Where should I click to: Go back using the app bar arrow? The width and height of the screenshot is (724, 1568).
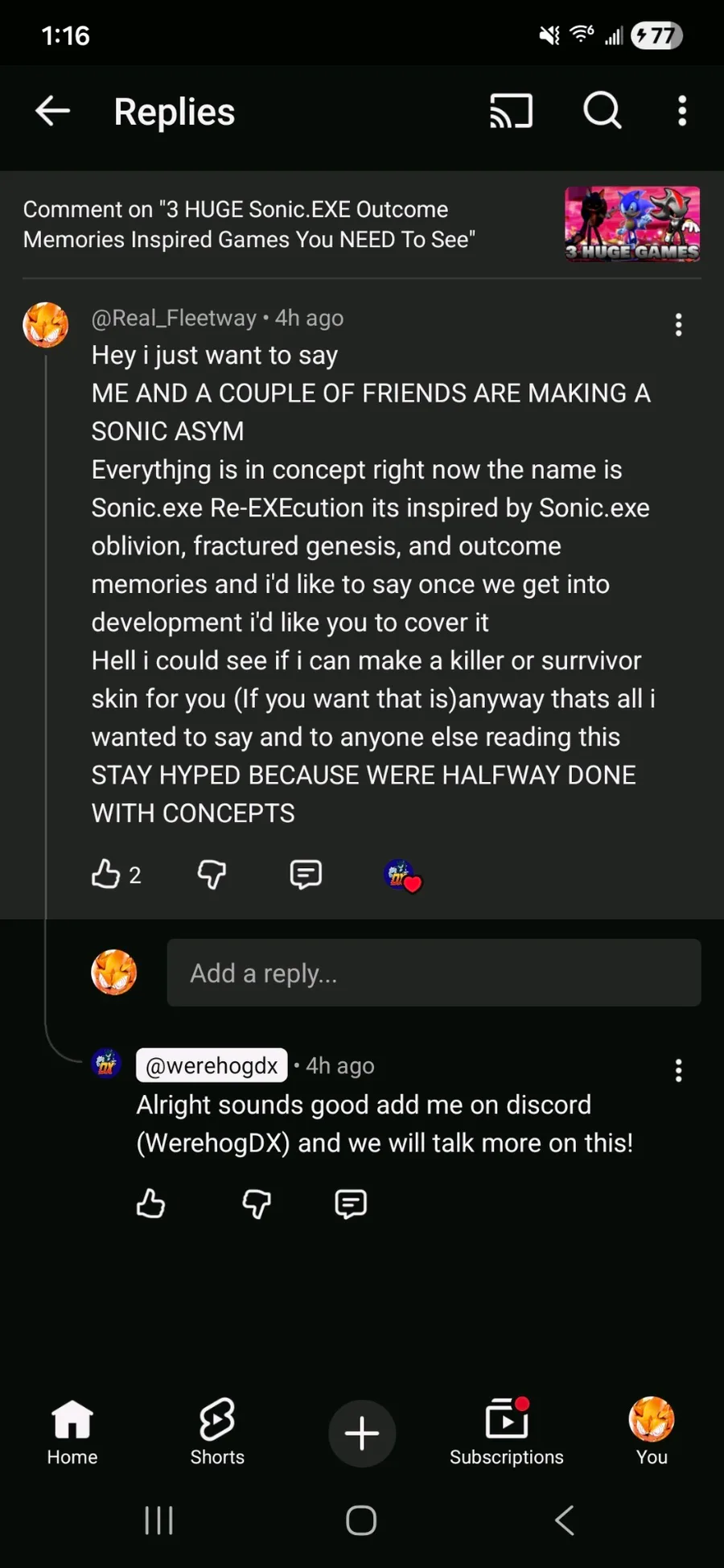coord(53,111)
